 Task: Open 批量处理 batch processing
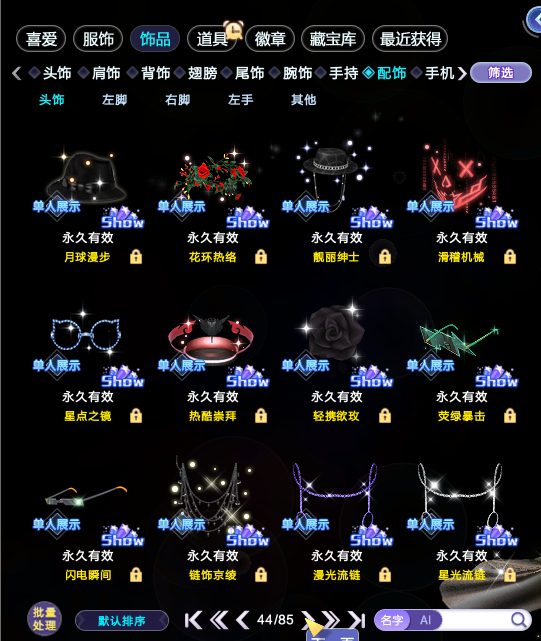pyautogui.click(x=44, y=619)
